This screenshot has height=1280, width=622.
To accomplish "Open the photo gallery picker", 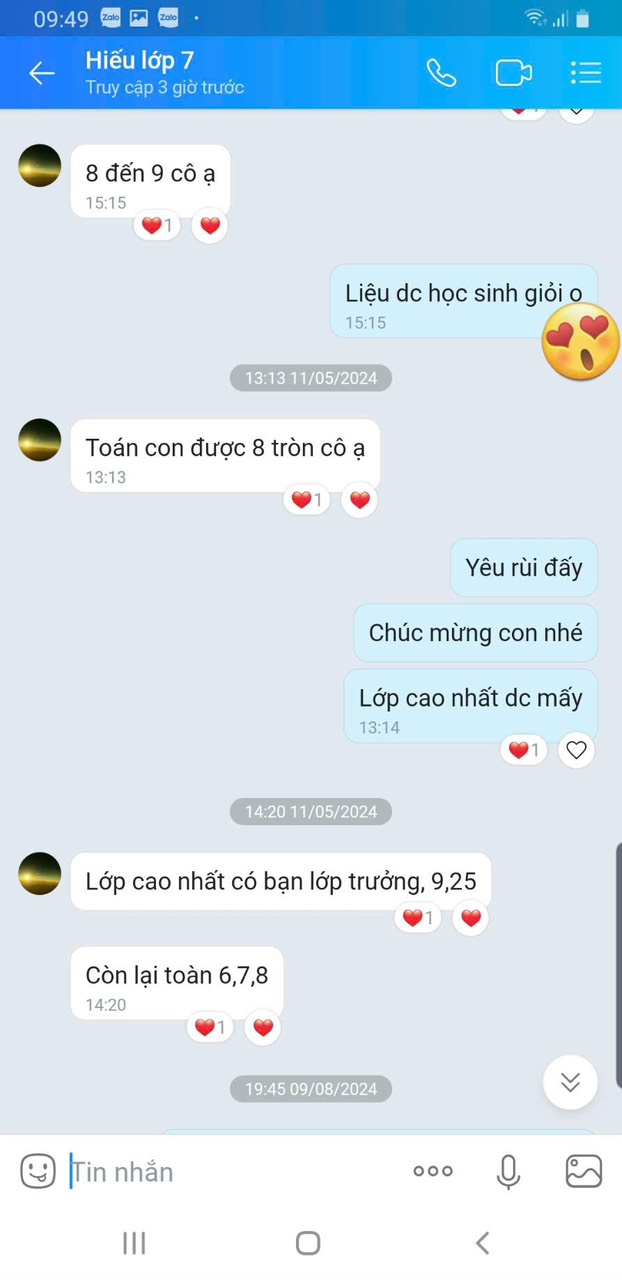I will click(x=584, y=1171).
